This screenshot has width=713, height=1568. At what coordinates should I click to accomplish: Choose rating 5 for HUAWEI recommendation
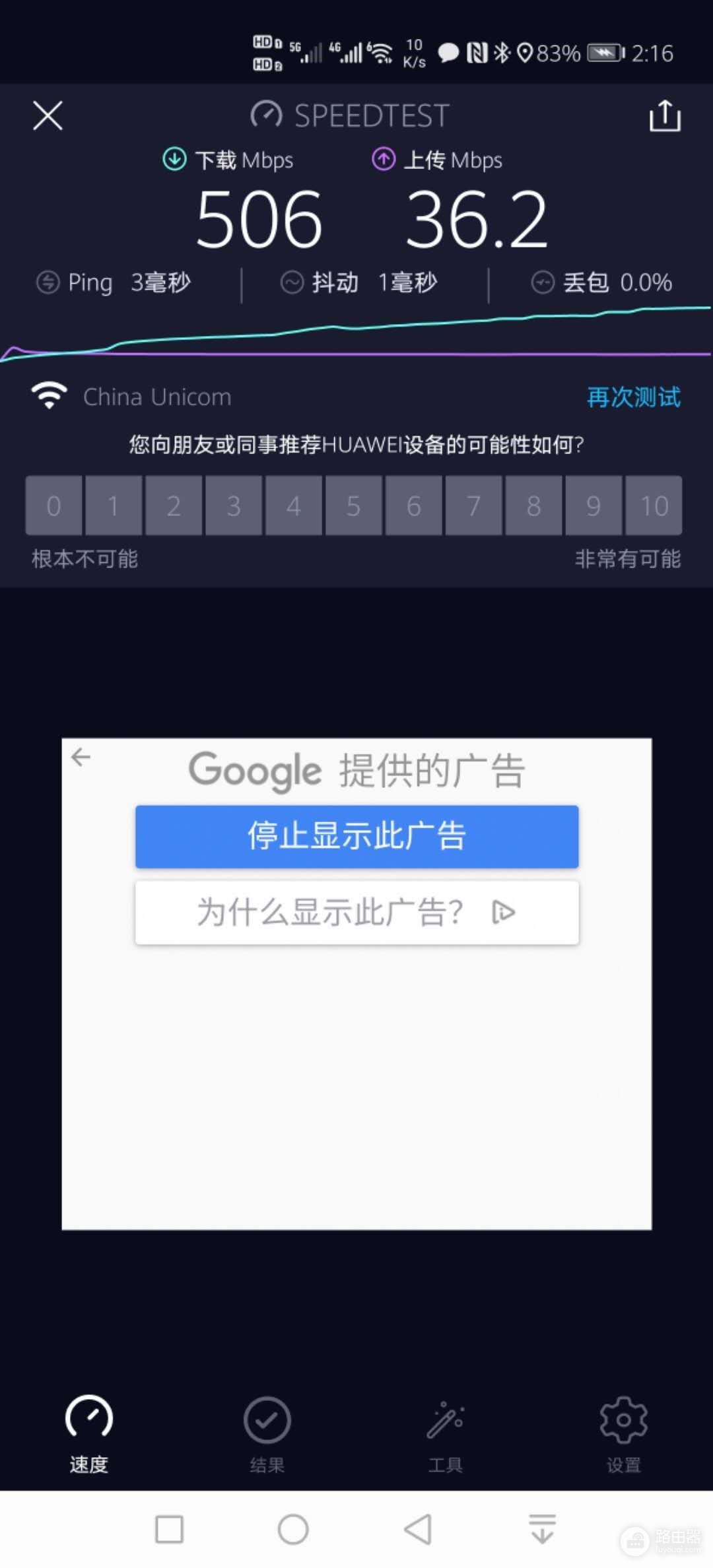353,506
